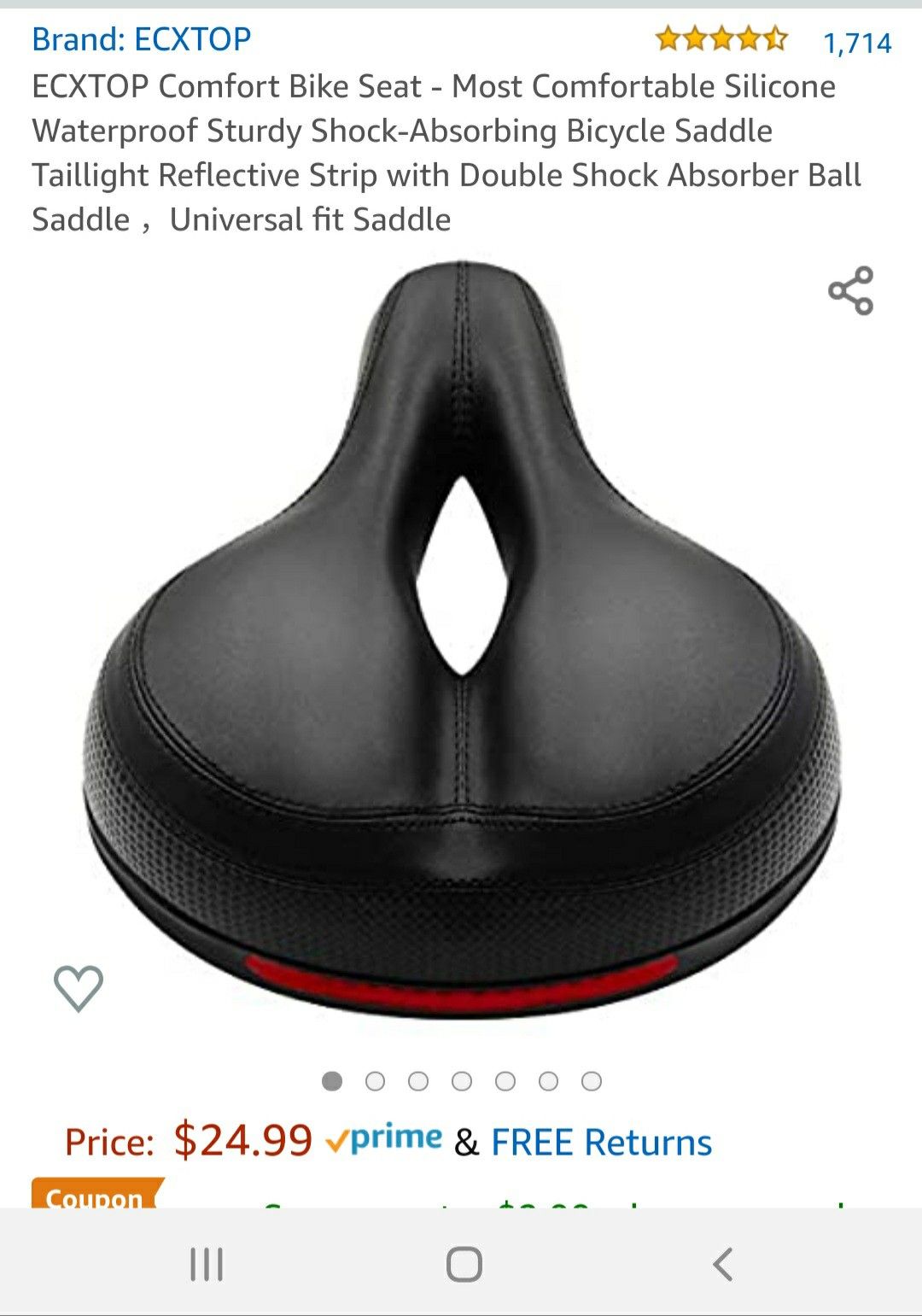Open the recent apps overview
The image size is (922, 1316).
[207, 1264]
